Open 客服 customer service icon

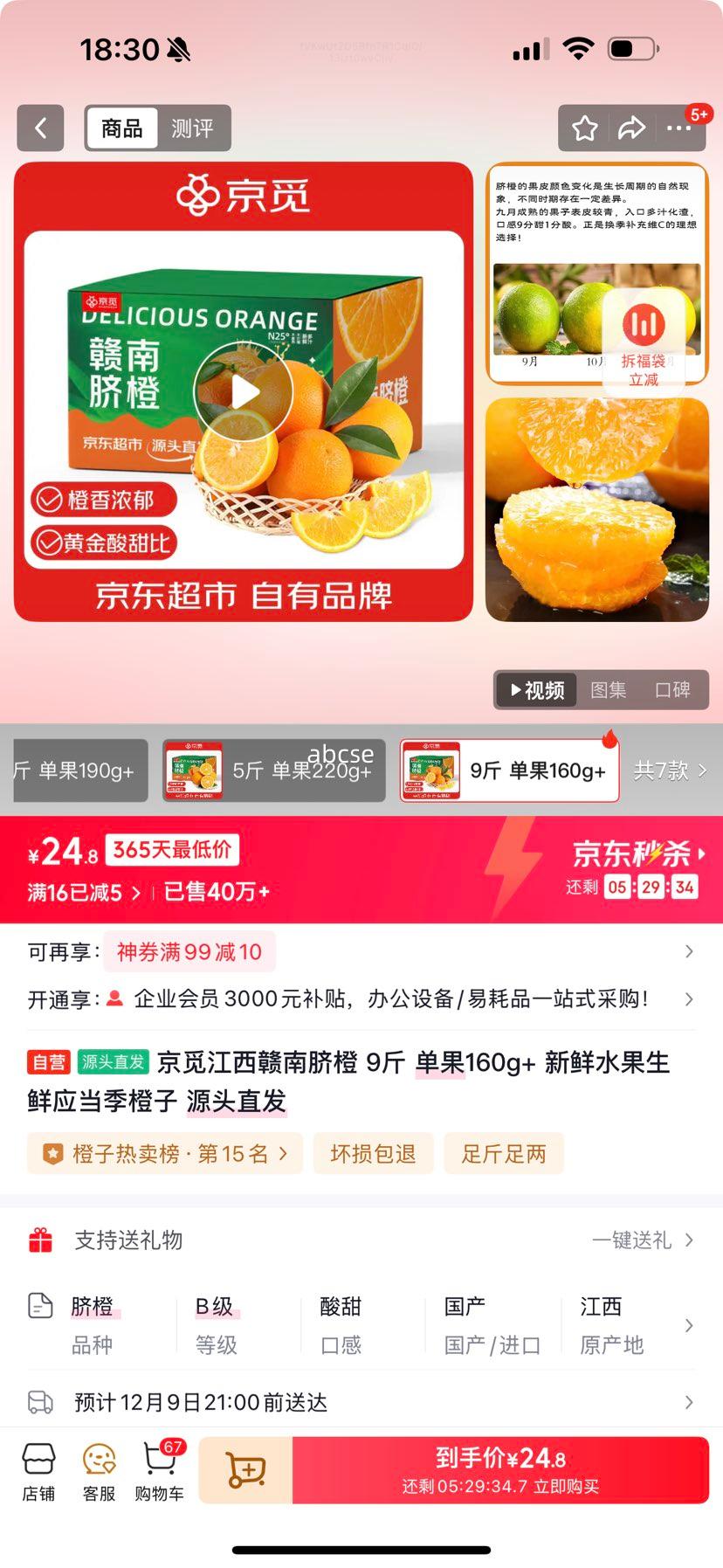coord(98,1468)
